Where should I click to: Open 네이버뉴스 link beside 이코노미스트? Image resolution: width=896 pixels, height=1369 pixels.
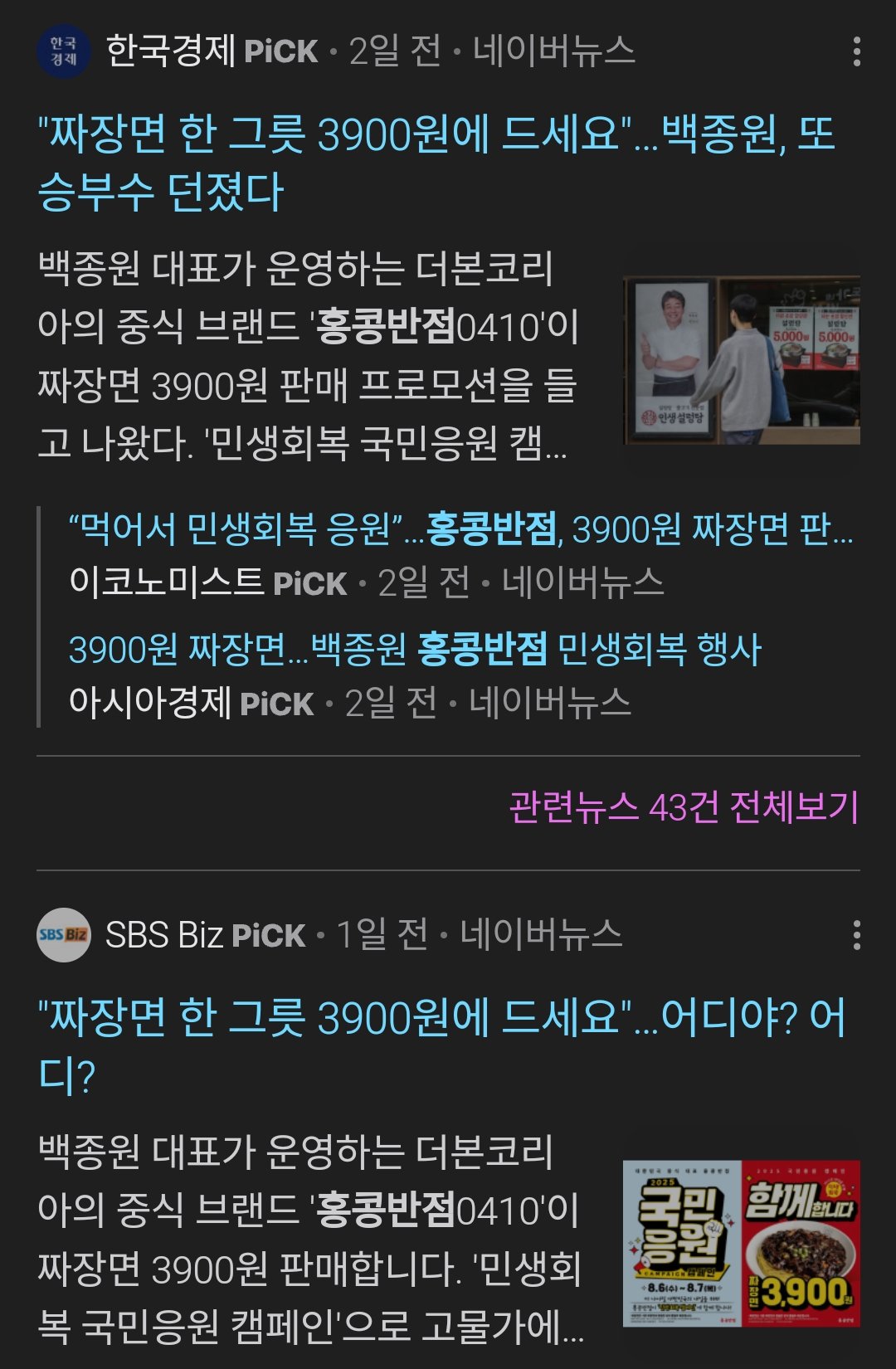[x=582, y=582]
